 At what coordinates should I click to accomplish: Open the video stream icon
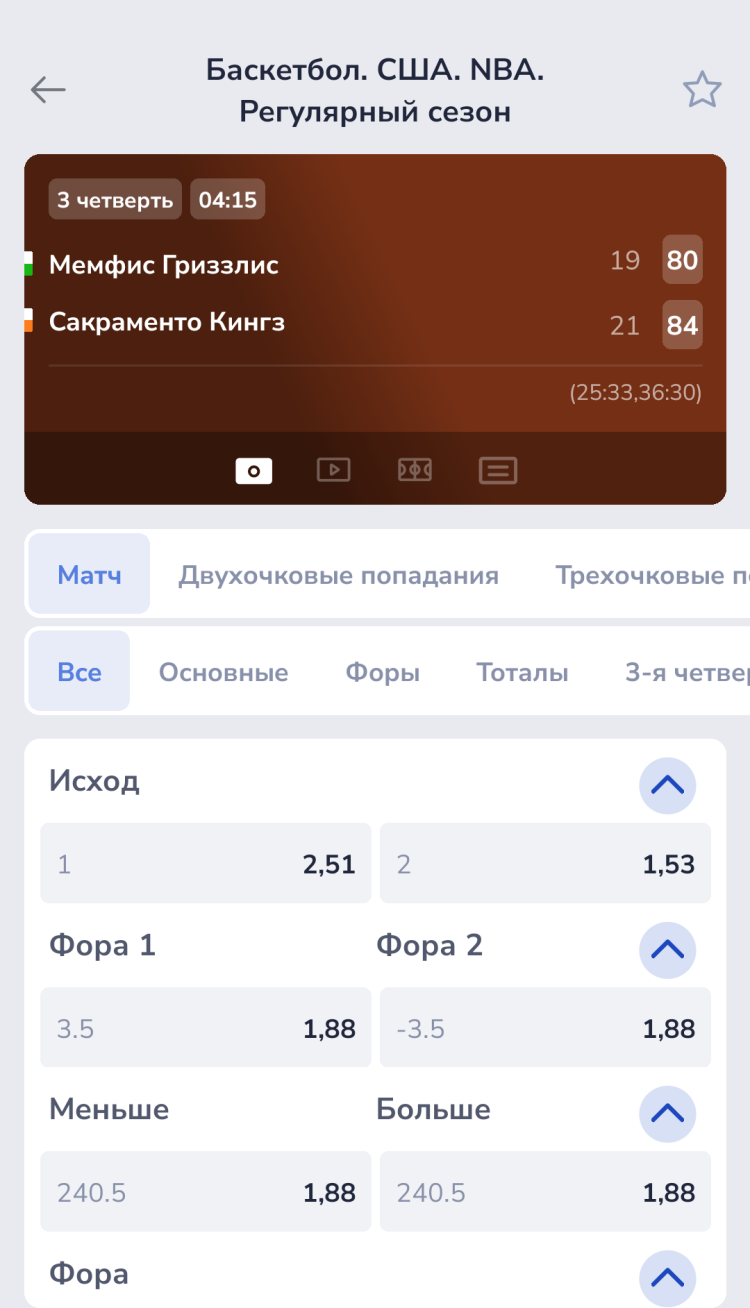(333, 469)
